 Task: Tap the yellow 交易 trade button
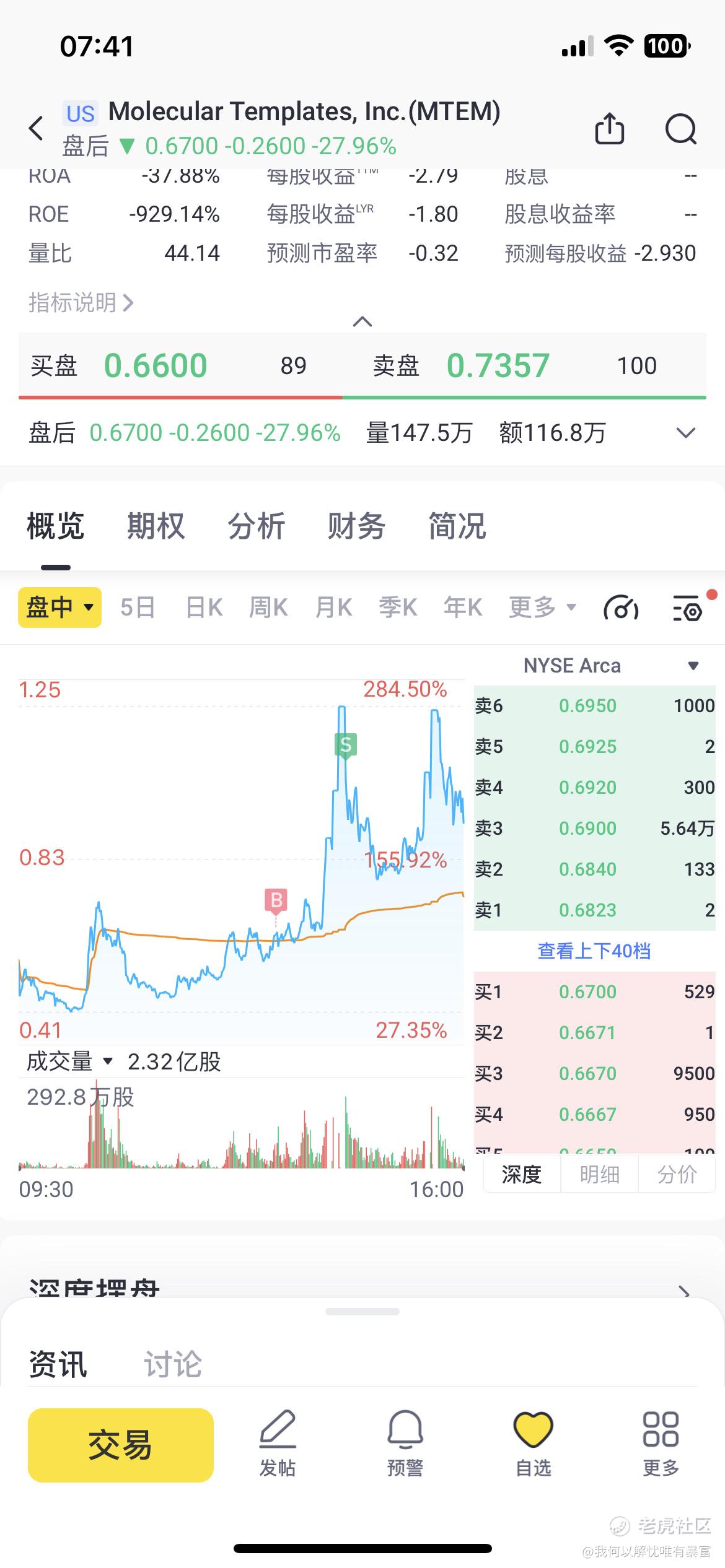(x=121, y=1445)
